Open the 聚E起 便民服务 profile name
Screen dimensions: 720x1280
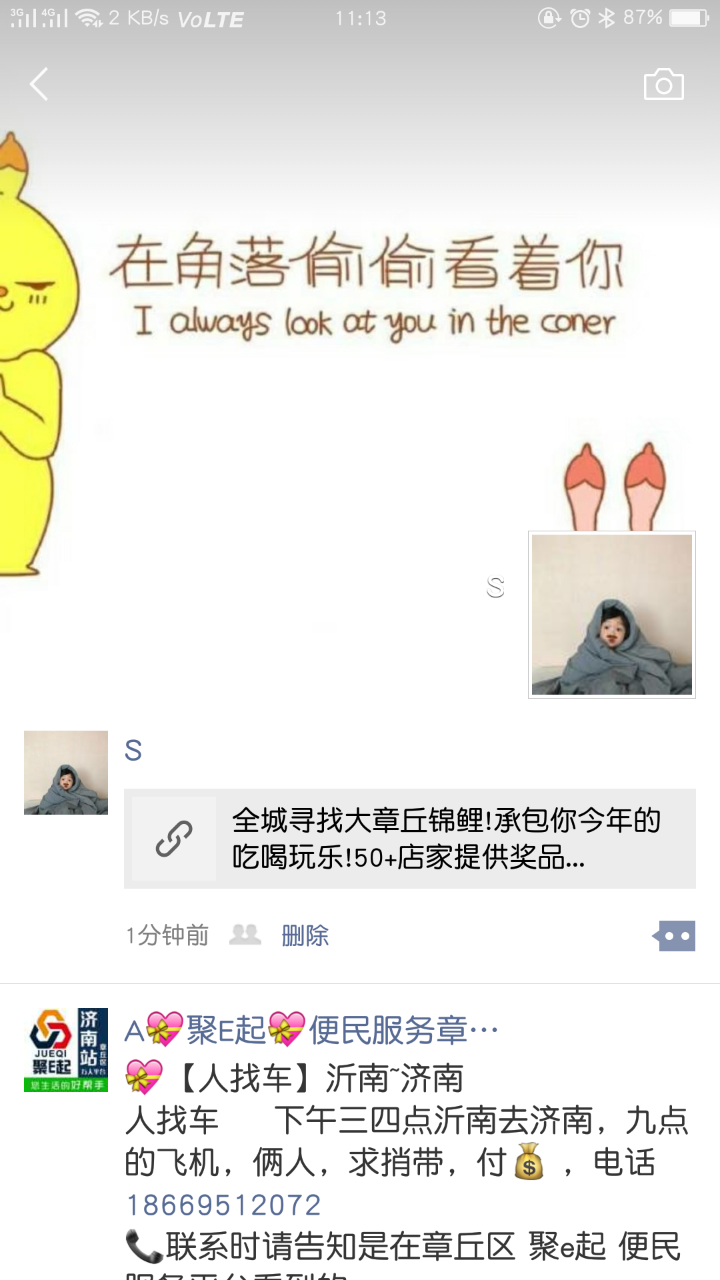click(311, 1029)
